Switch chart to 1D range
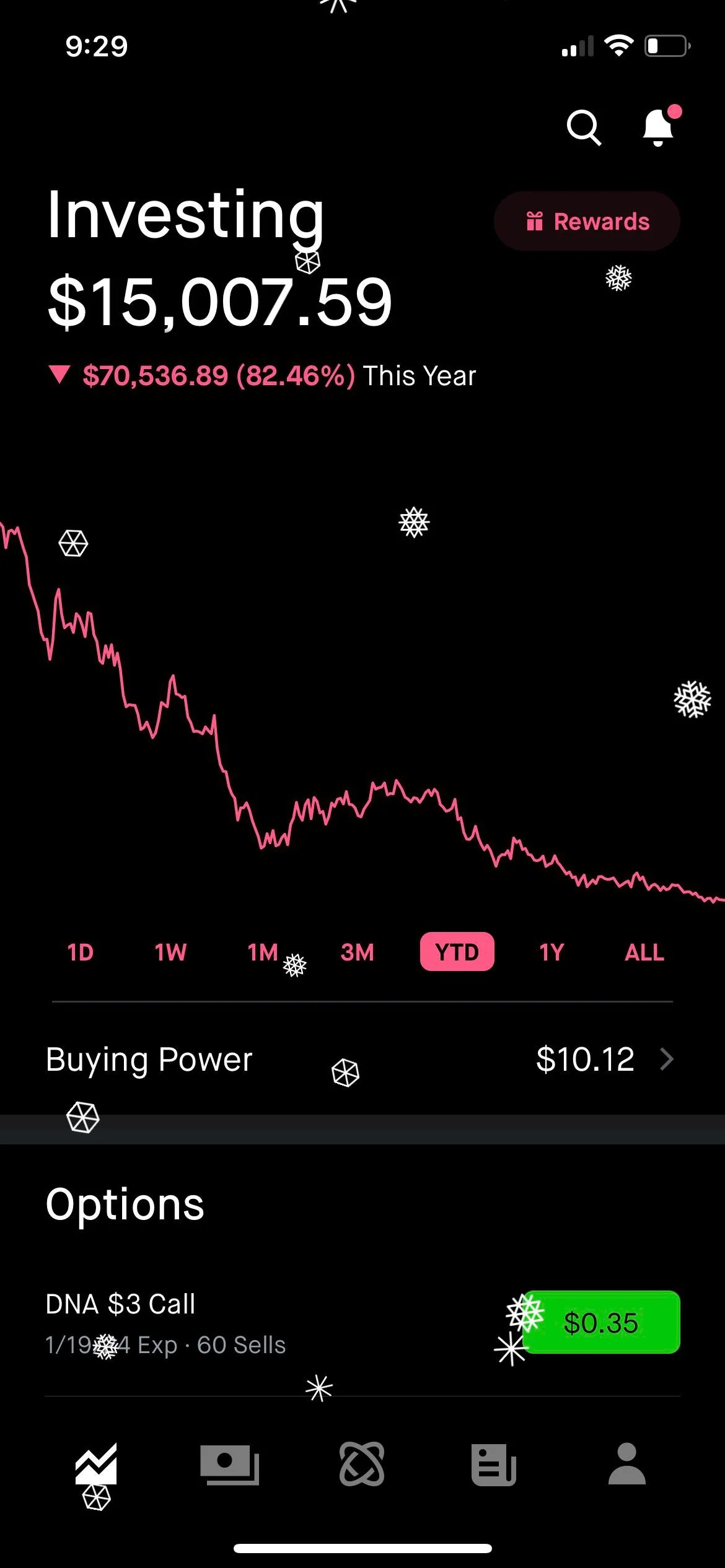Screen dimensions: 725x1568 click(81, 952)
